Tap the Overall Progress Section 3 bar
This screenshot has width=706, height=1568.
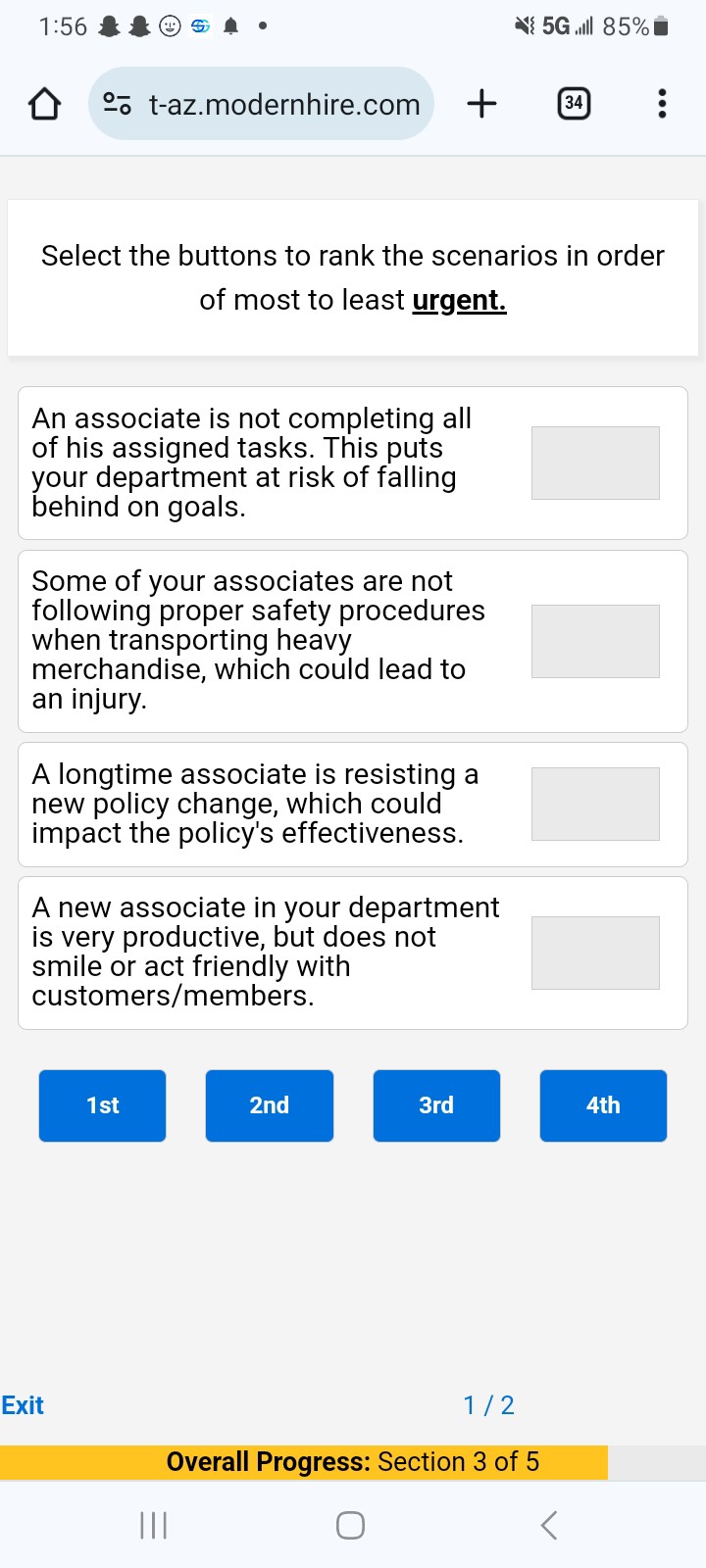tap(353, 1461)
